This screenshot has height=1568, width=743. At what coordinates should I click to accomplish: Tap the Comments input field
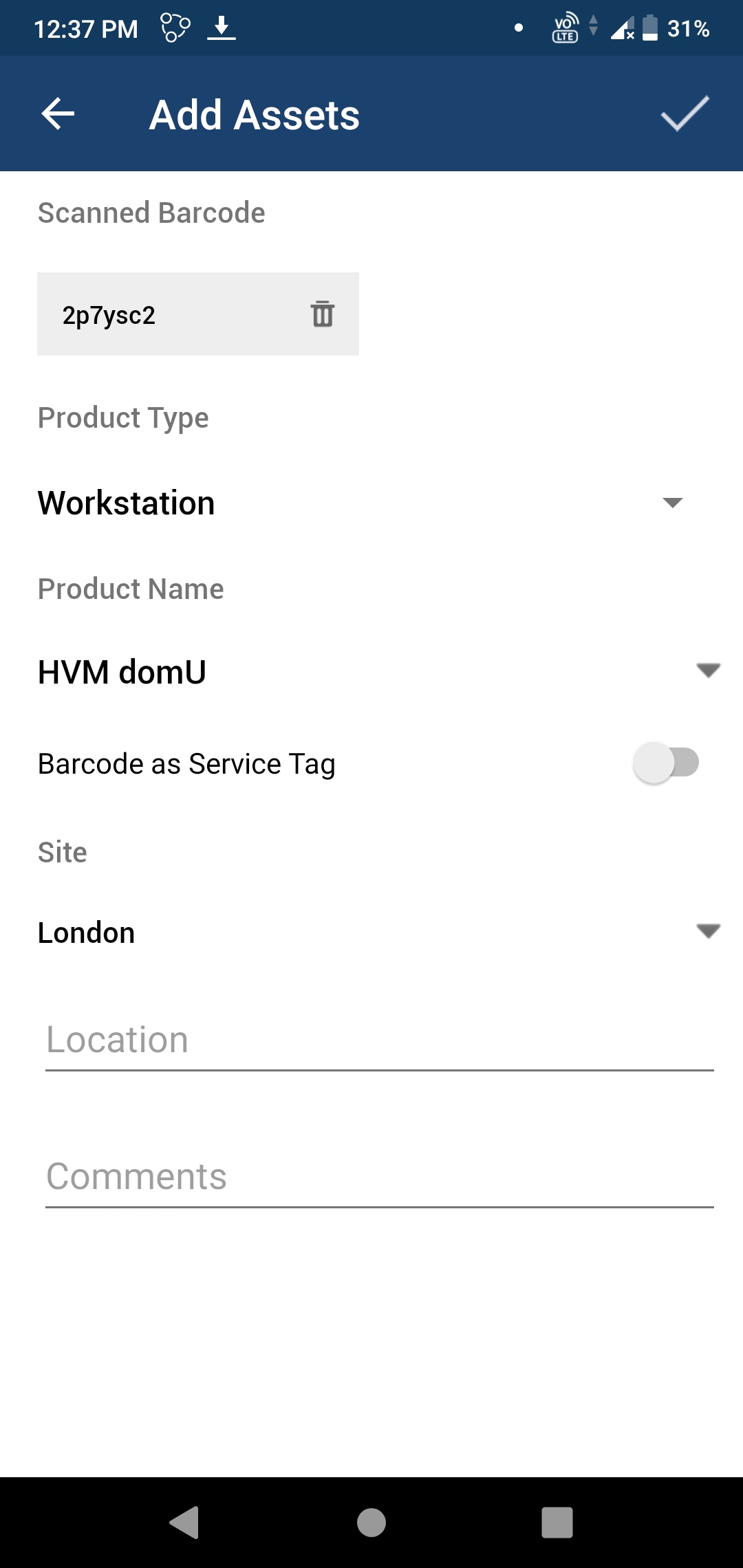pos(378,1177)
